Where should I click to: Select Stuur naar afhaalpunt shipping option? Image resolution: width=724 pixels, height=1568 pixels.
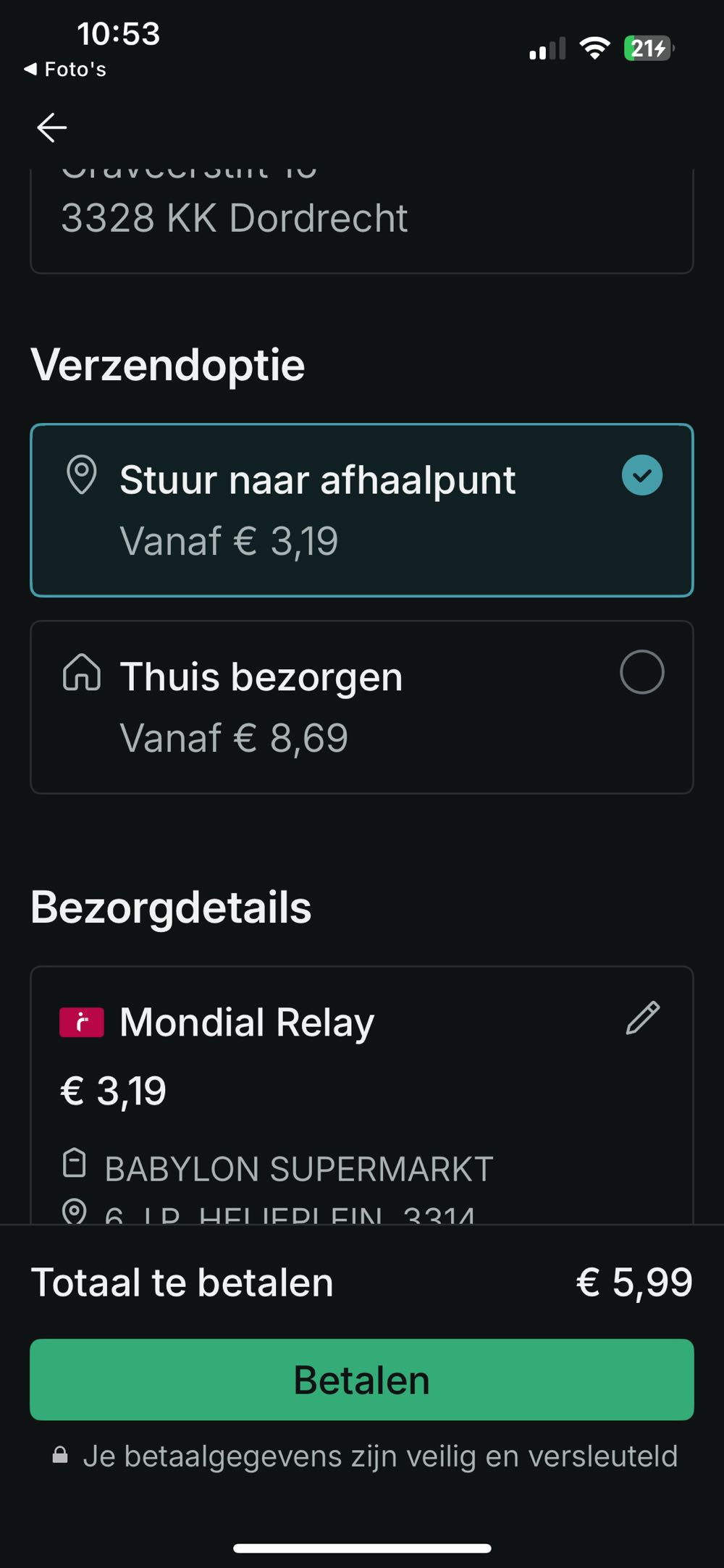tap(361, 510)
